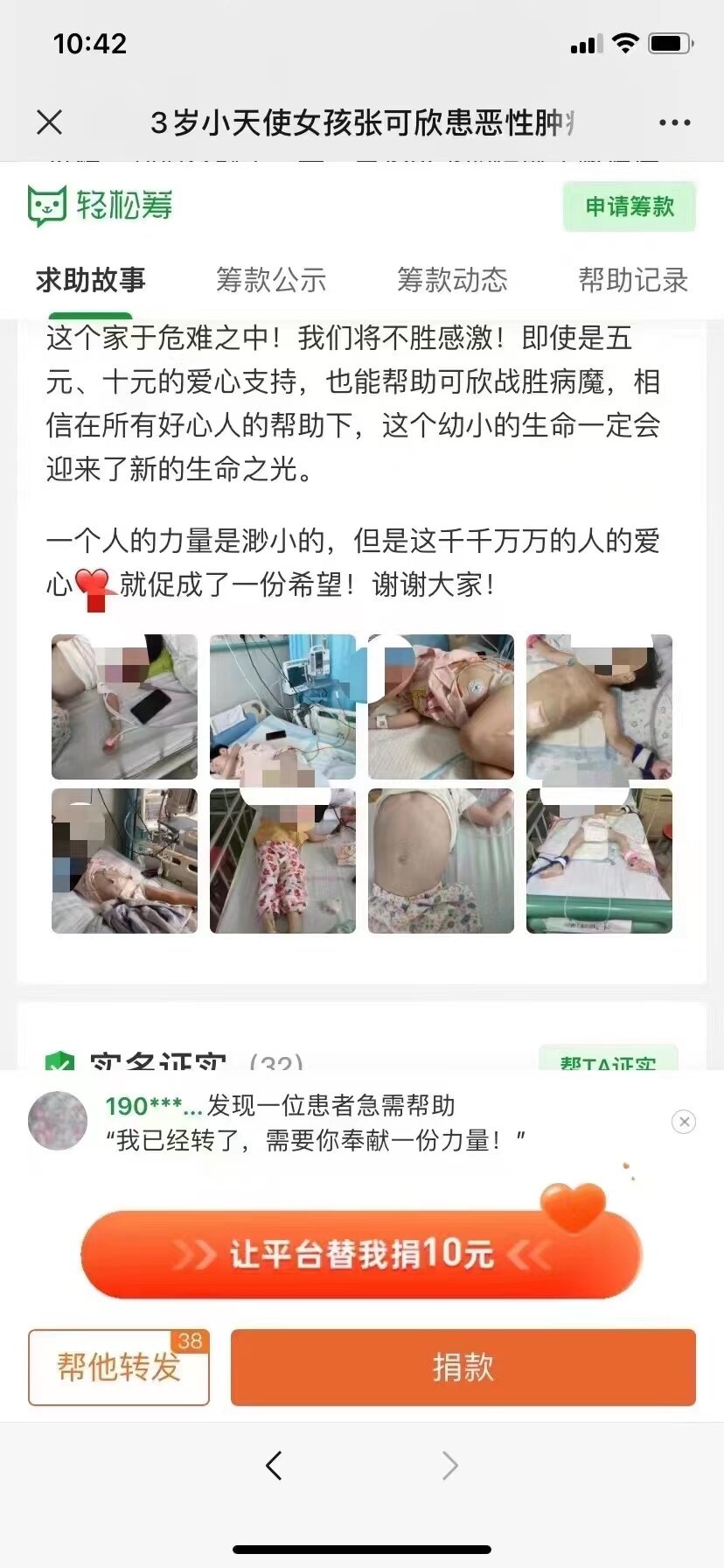View the photo with the blue hospital monitor
Screen dimensions: 724x1568
(x=282, y=707)
